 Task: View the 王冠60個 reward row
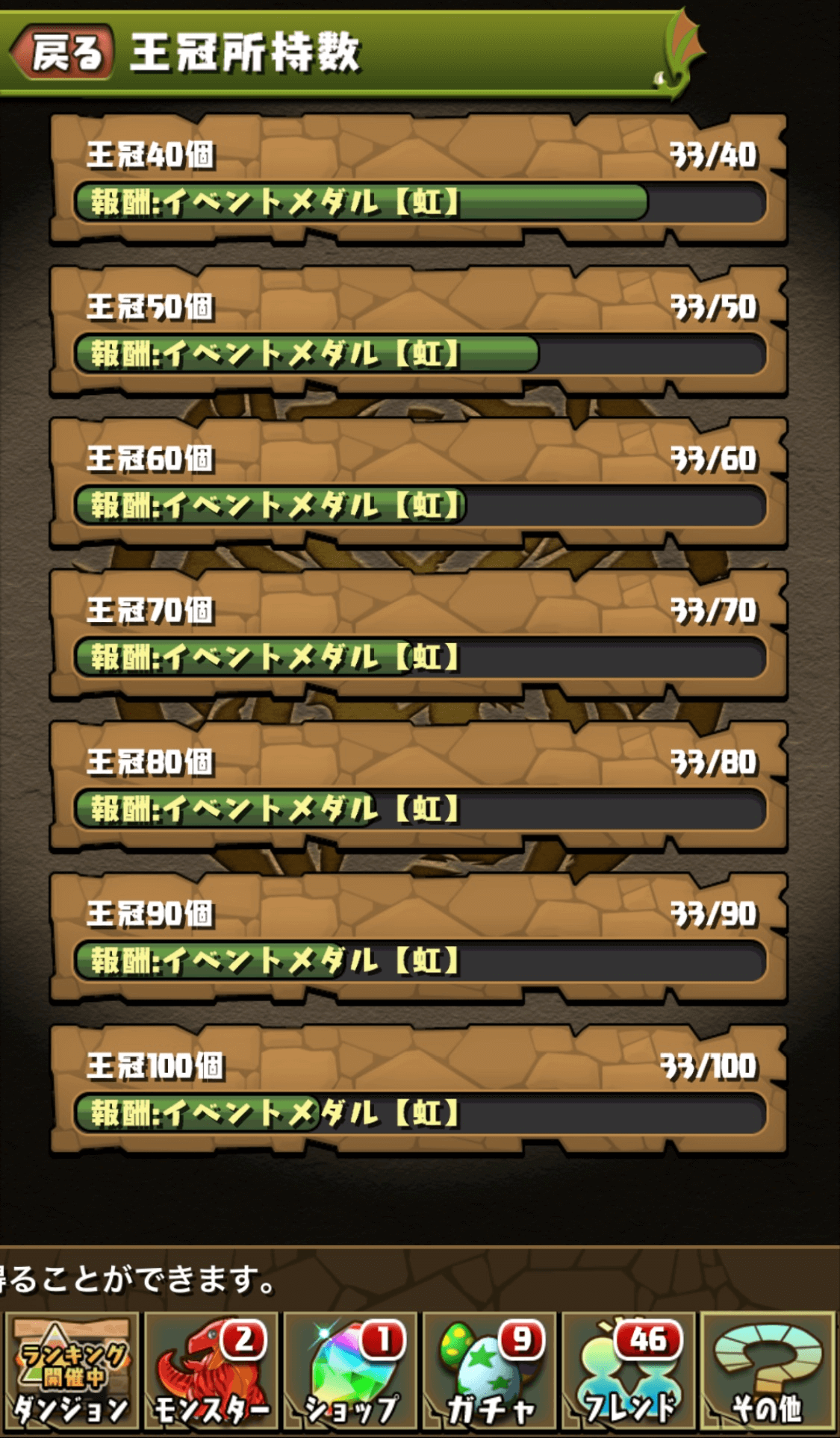[x=418, y=483]
